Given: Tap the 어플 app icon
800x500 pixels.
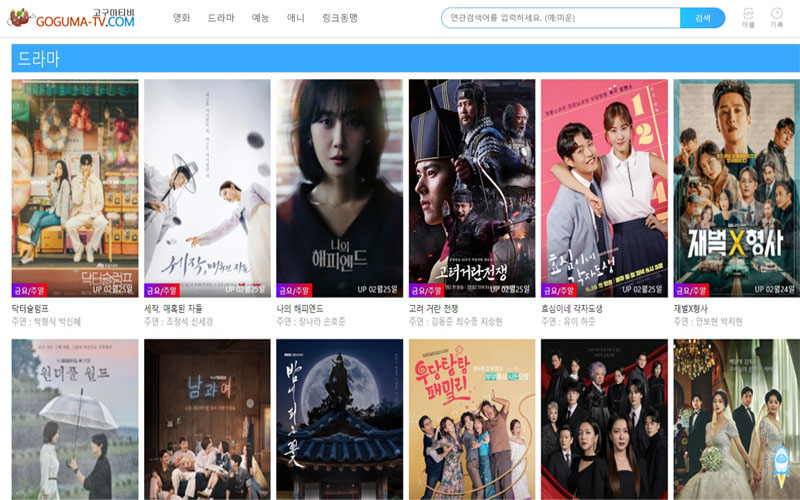Looking at the screenshot, I should tap(748, 17).
